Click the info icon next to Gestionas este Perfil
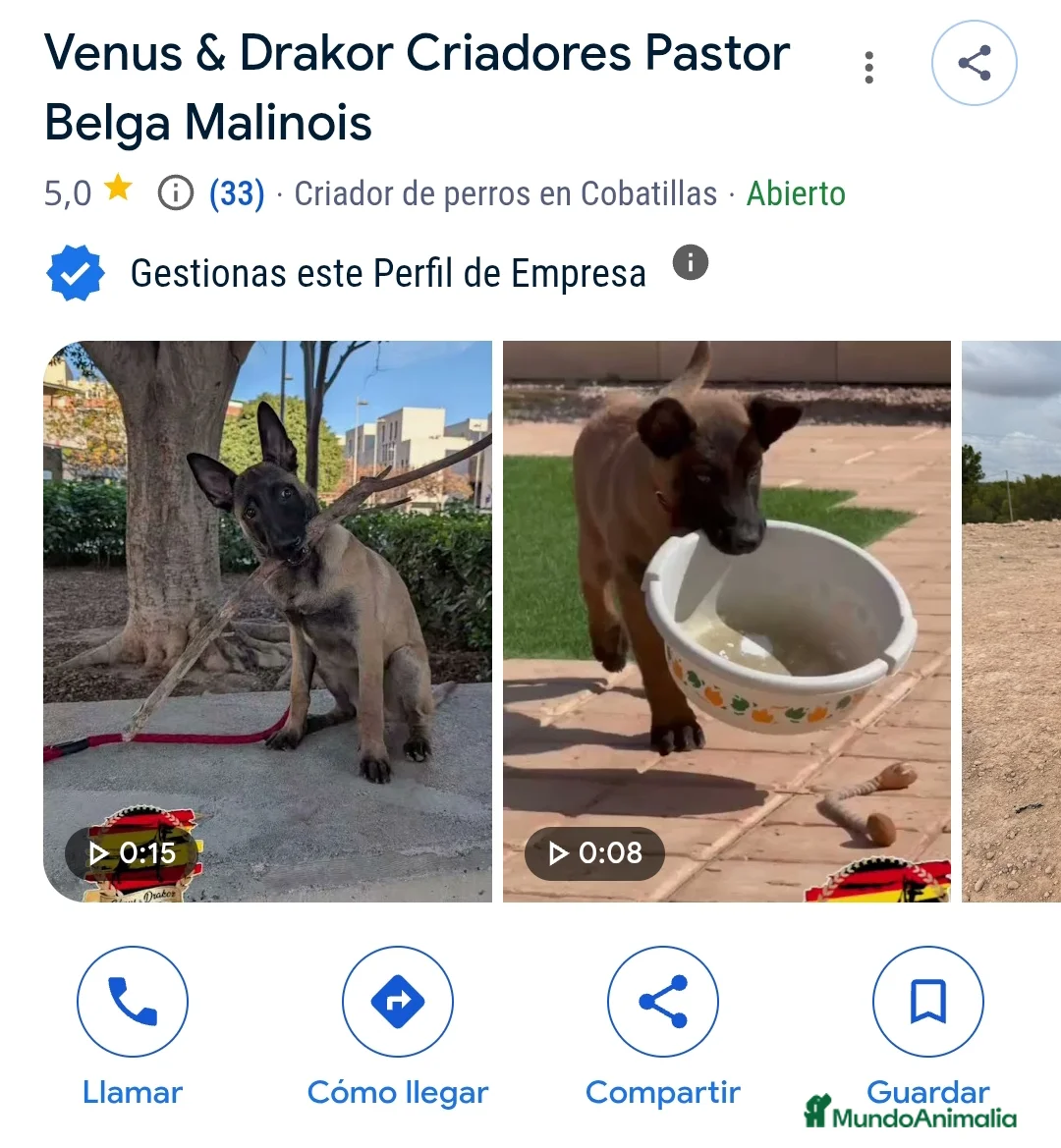1061x1148 pixels. point(690,262)
